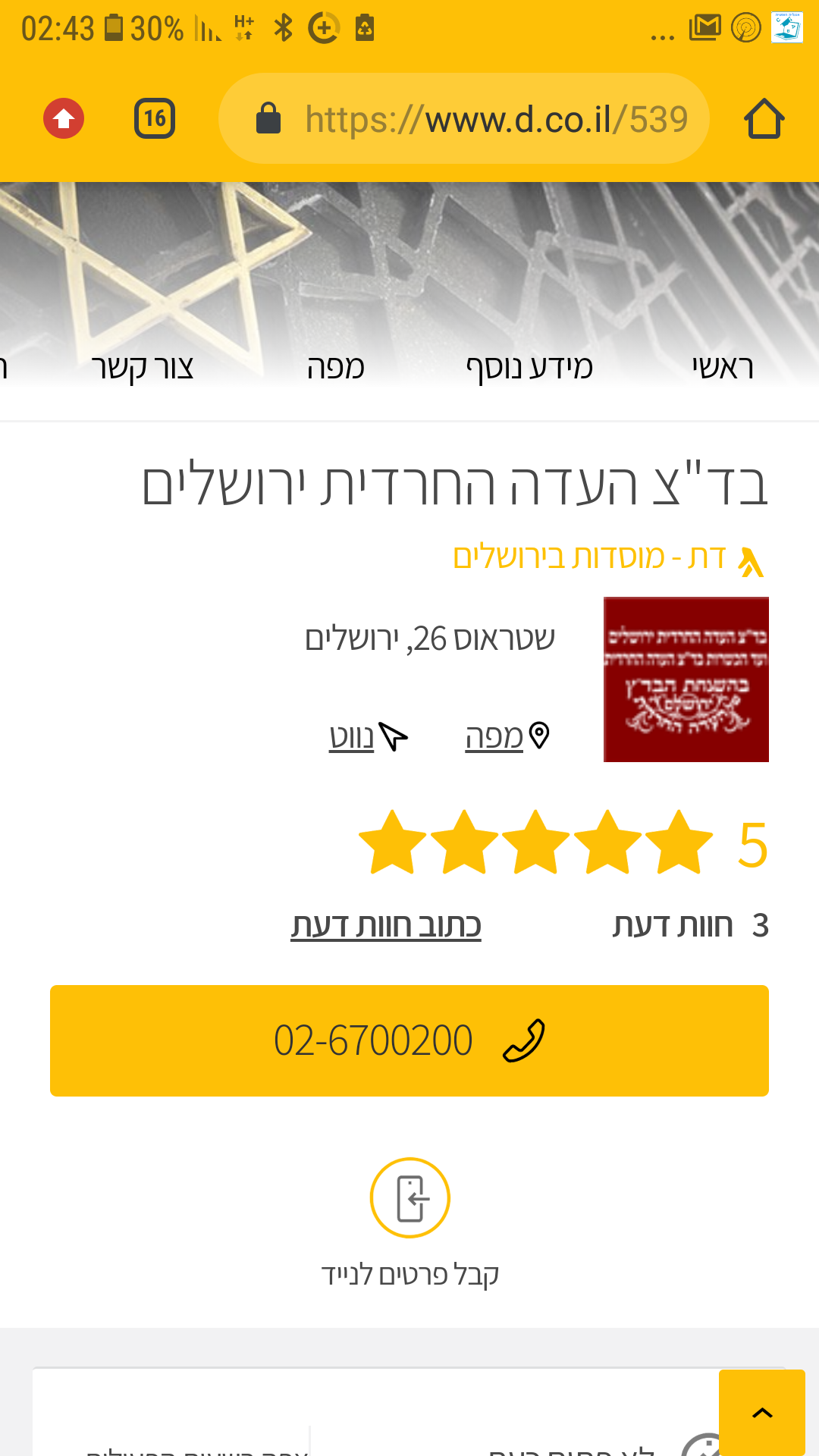
Task: Switch to the ראשי tab
Action: [722, 368]
